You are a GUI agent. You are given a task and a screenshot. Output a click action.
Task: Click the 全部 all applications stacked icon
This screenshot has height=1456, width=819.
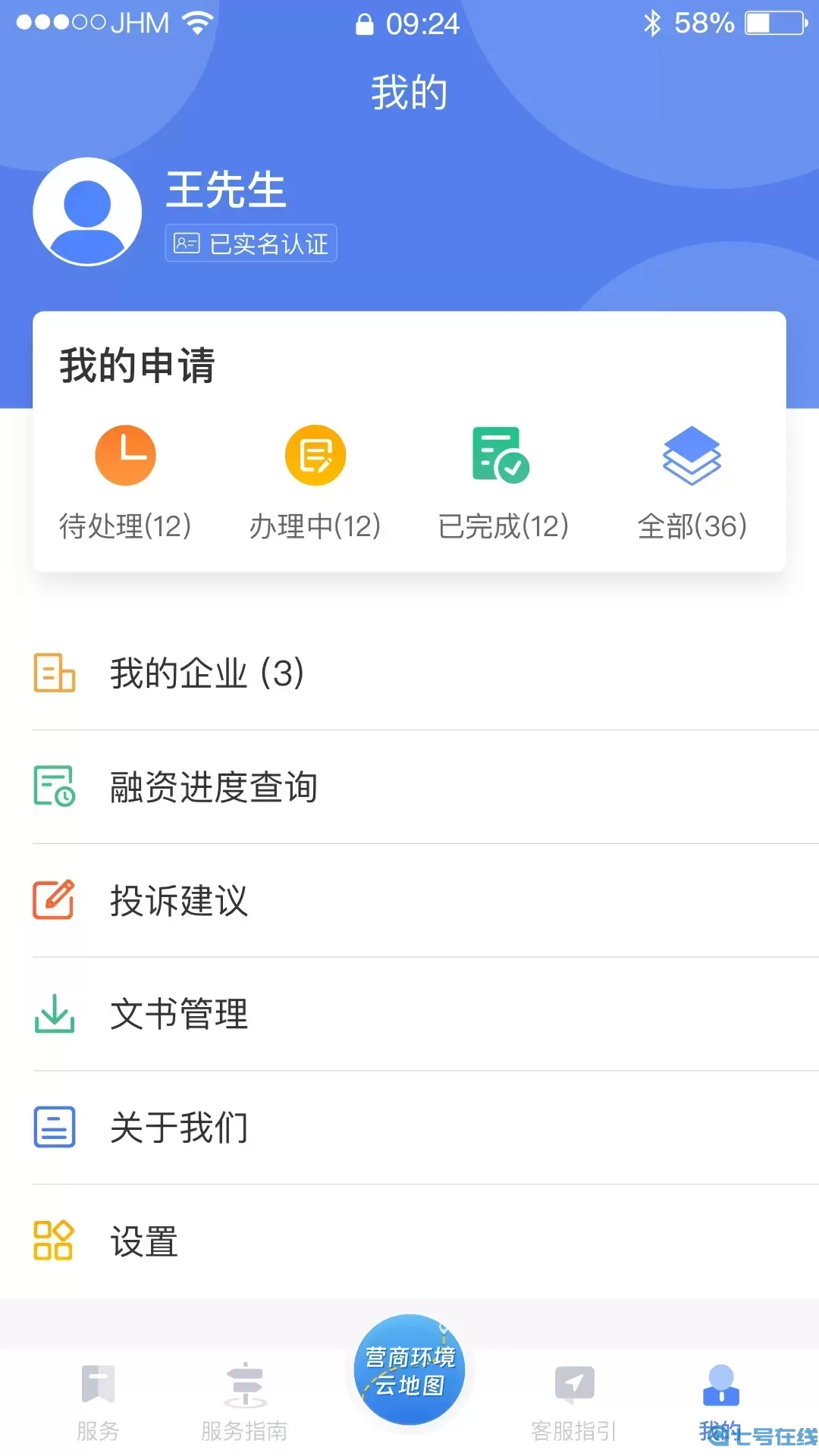pos(690,455)
